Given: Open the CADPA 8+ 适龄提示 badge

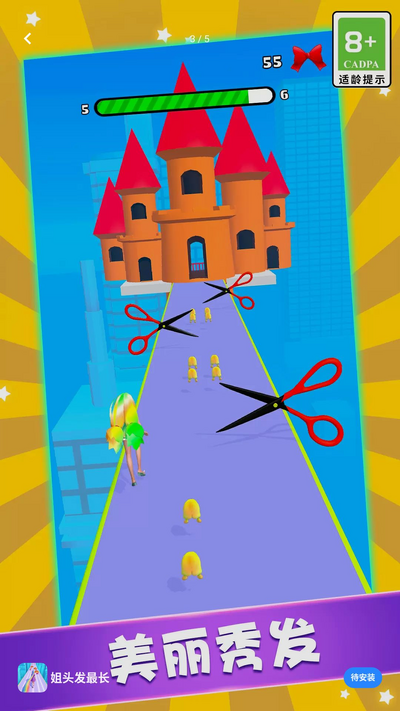Looking at the screenshot, I should [x=361, y=49].
